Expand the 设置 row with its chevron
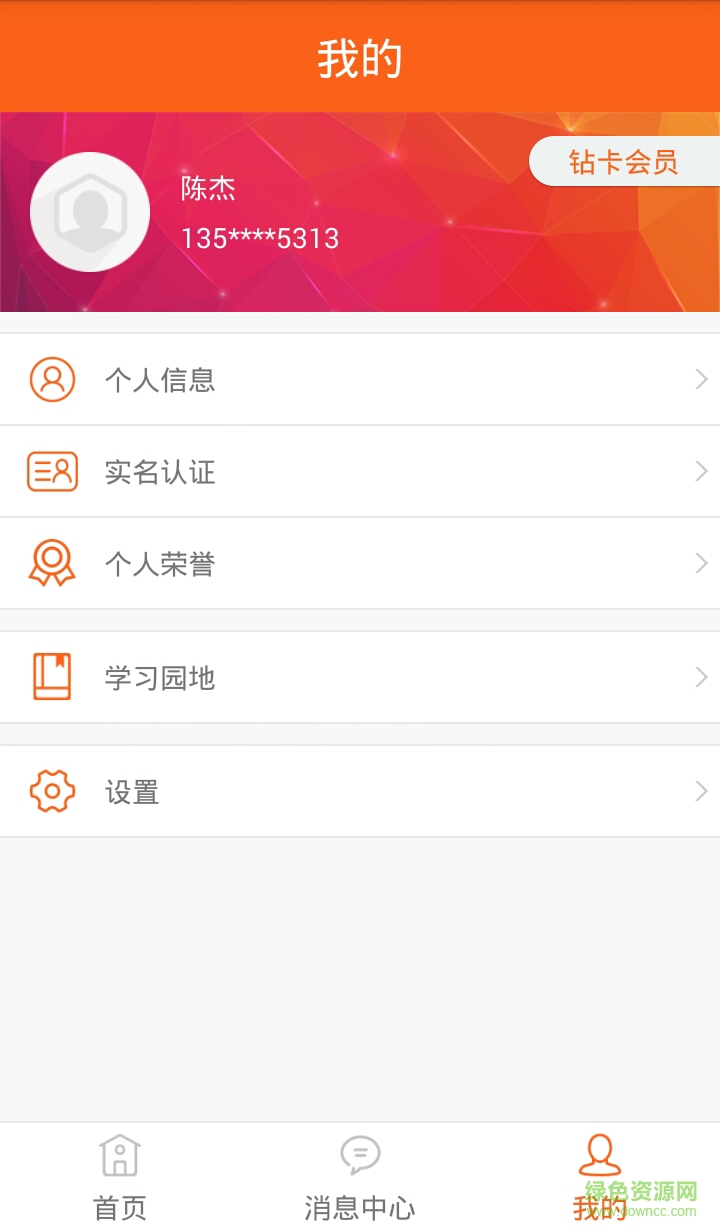 tap(701, 790)
